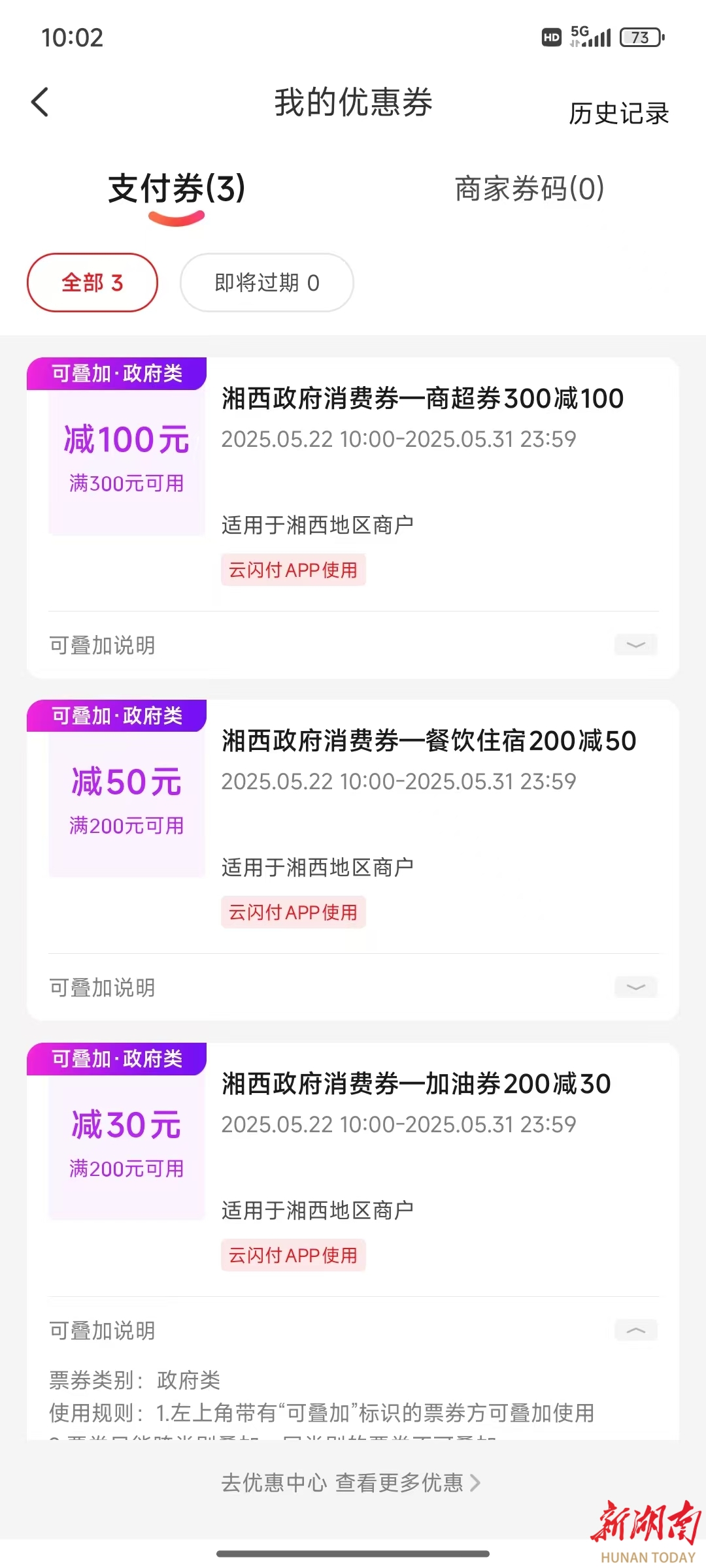The width and height of the screenshot is (706, 1568).
Task: Select the 支付券(3) tab
Action: pyautogui.click(x=176, y=189)
